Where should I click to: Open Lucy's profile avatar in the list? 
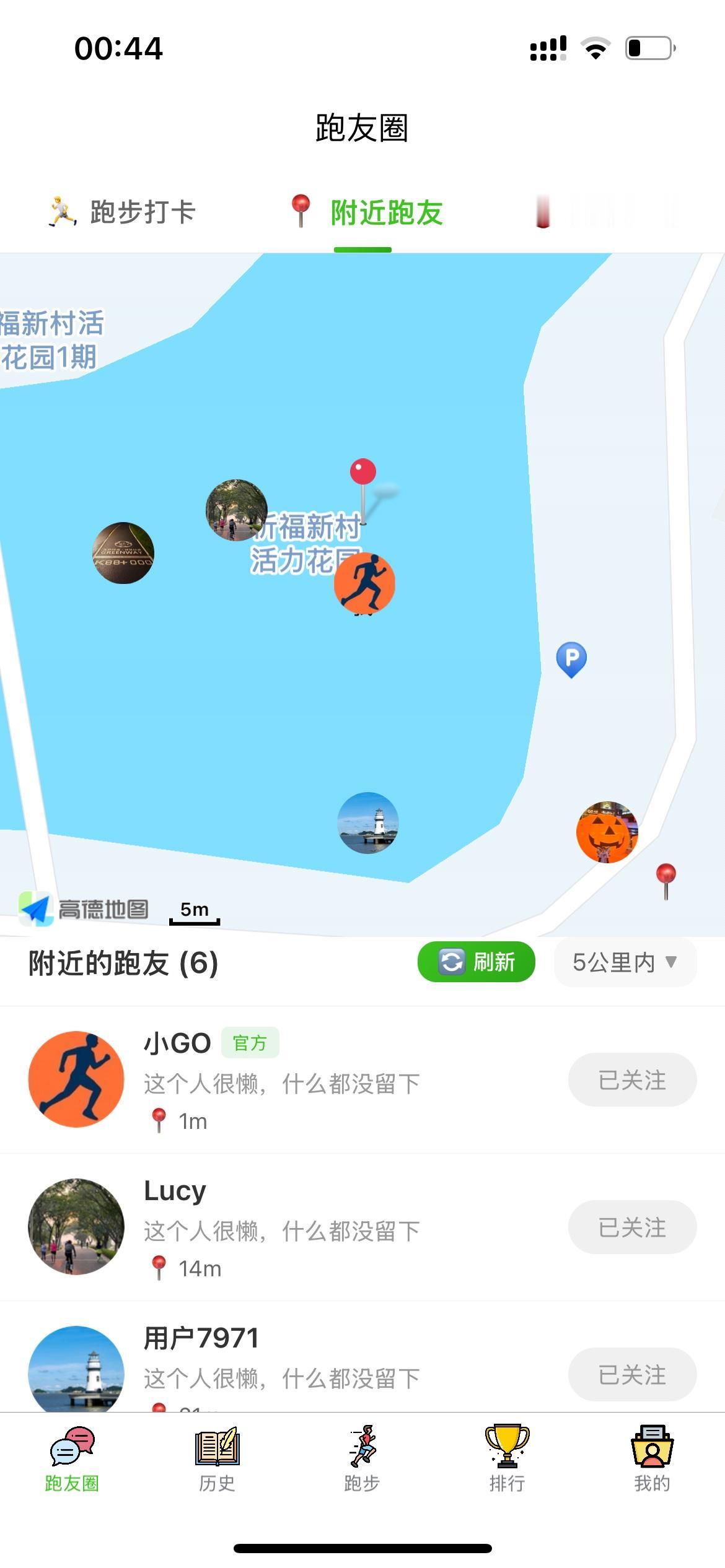pyautogui.click(x=76, y=1226)
